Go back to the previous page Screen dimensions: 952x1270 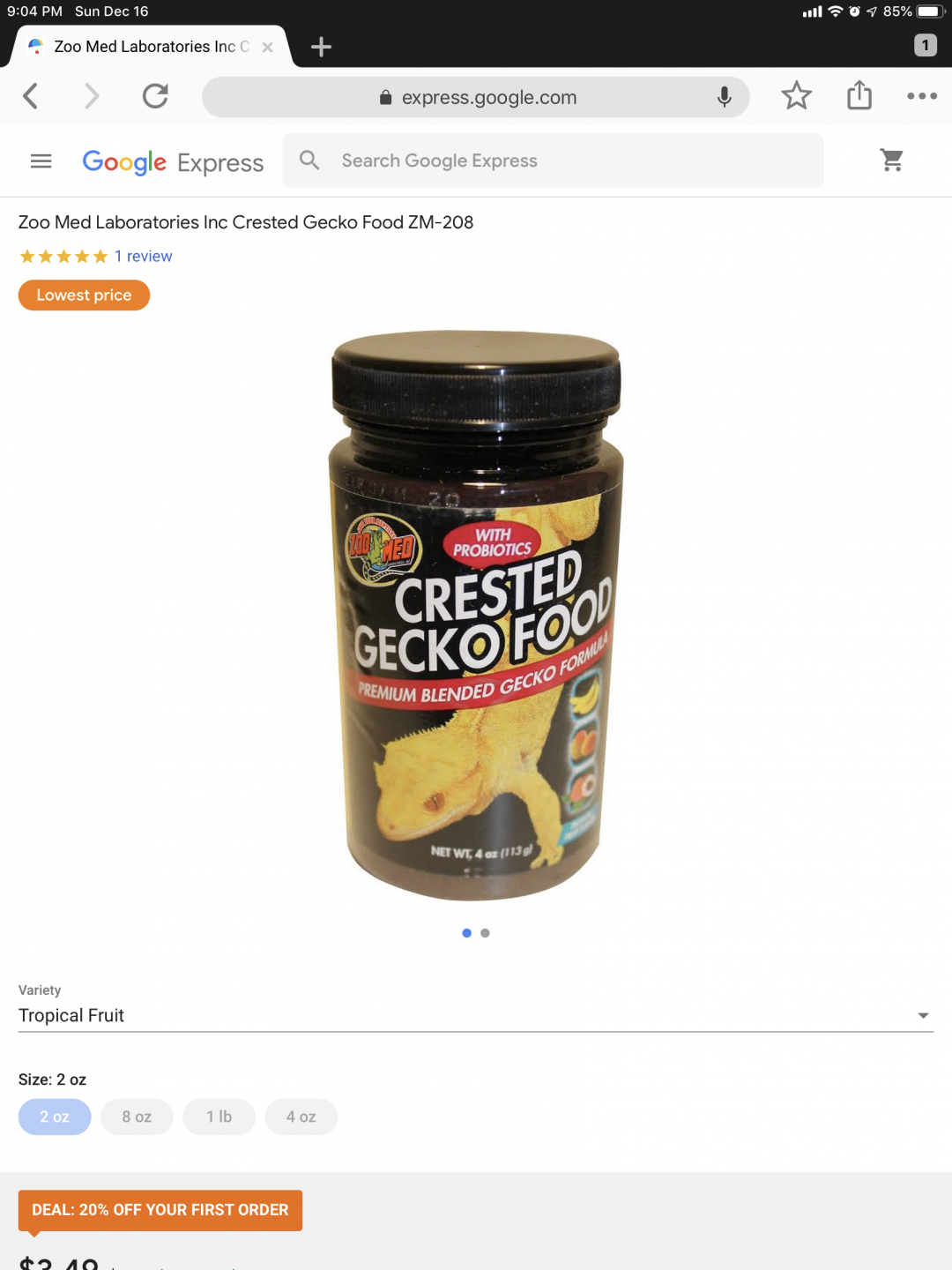[x=31, y=96]
